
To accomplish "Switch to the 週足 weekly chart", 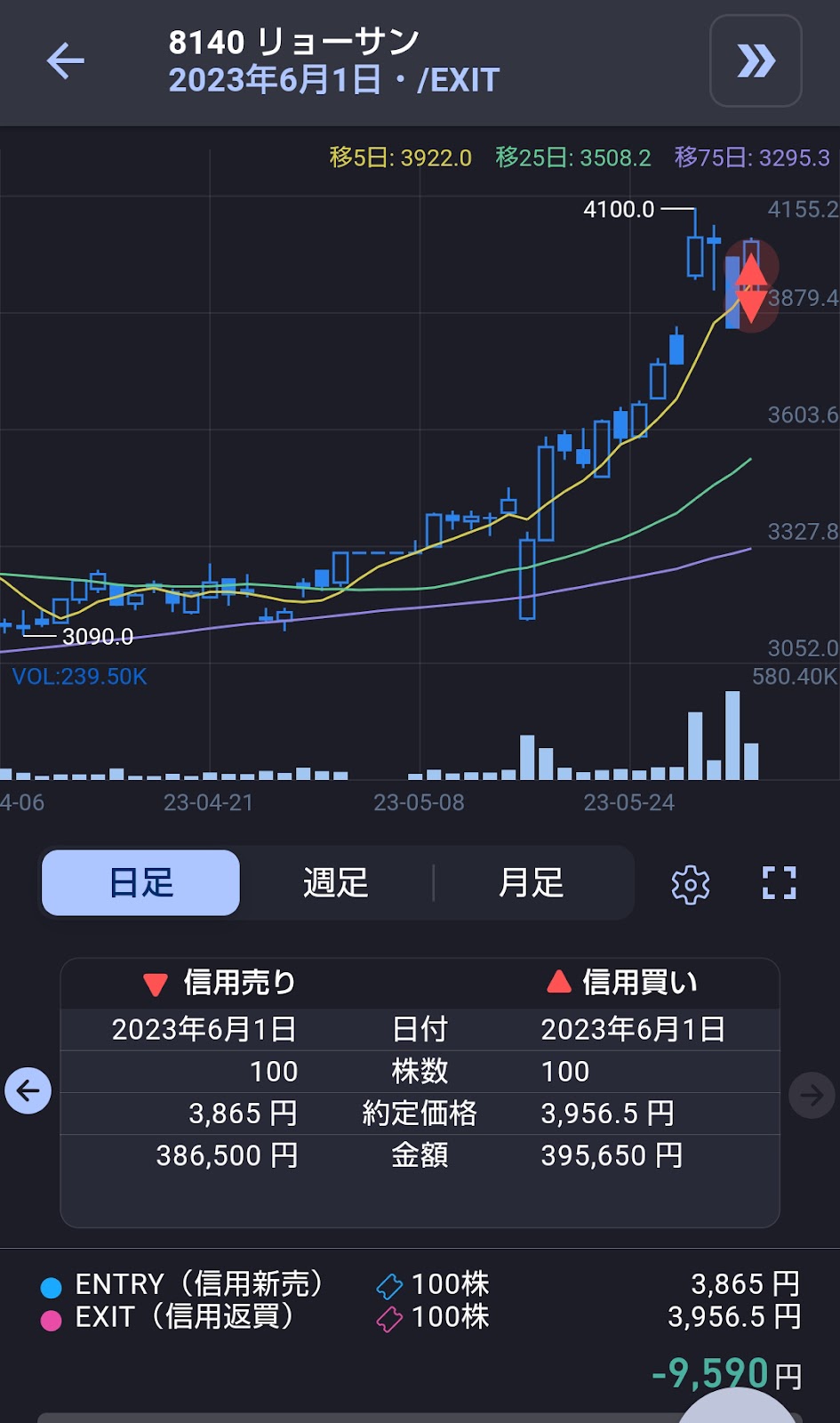I will [336, 883].
